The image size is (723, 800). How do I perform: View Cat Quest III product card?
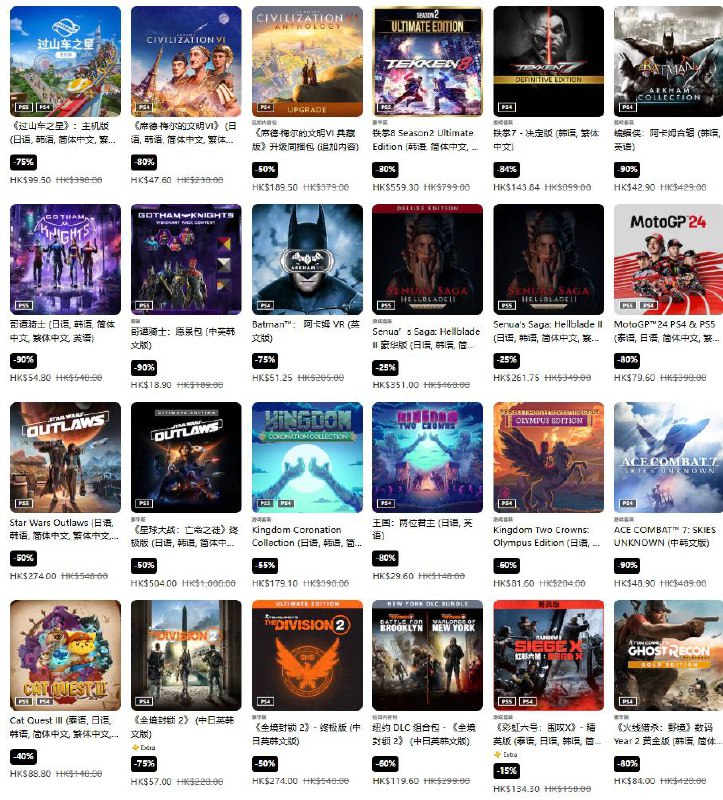[x=65, y=655]
